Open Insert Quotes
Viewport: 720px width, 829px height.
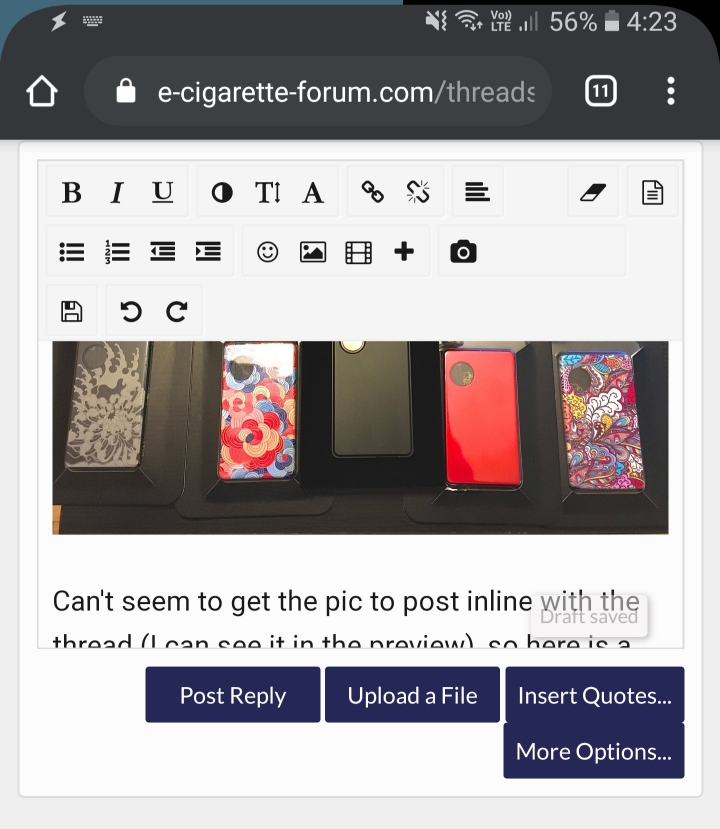(x=594, y=695)
